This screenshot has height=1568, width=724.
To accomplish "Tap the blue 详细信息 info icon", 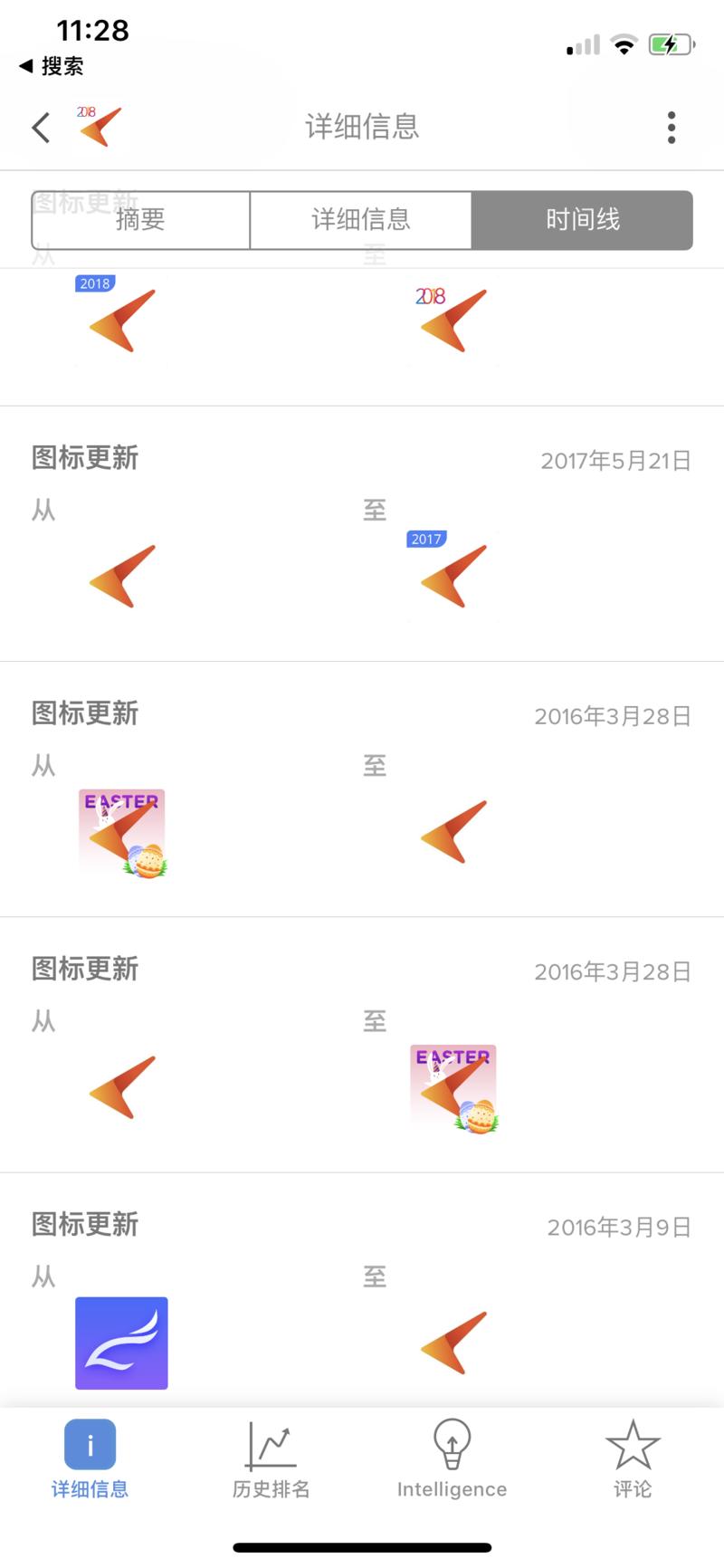I will click(x=89, y=1443).
